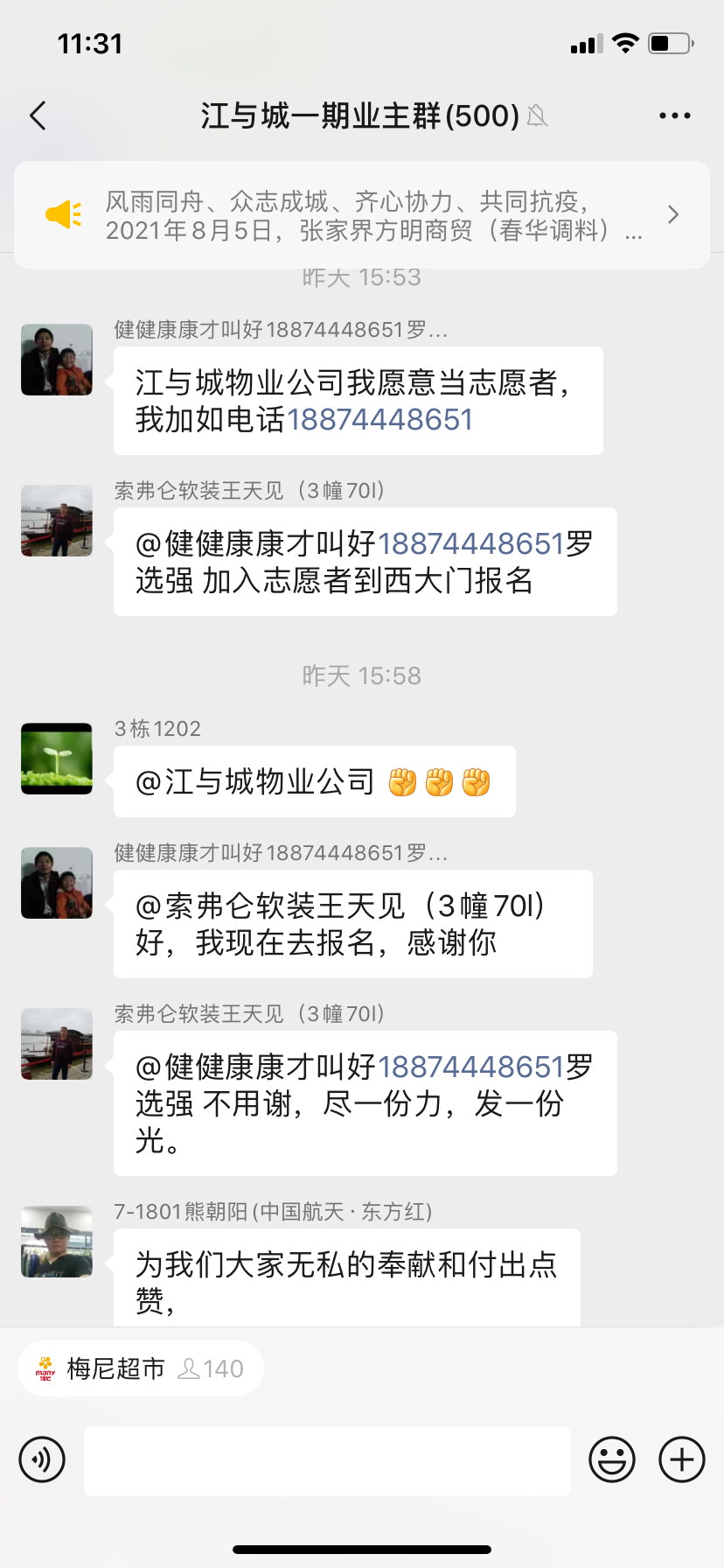724x1568 pixels.
Task: Open 熊朝阳's profile avatar
Action: pyautogui.click(x=57, y=1242)
